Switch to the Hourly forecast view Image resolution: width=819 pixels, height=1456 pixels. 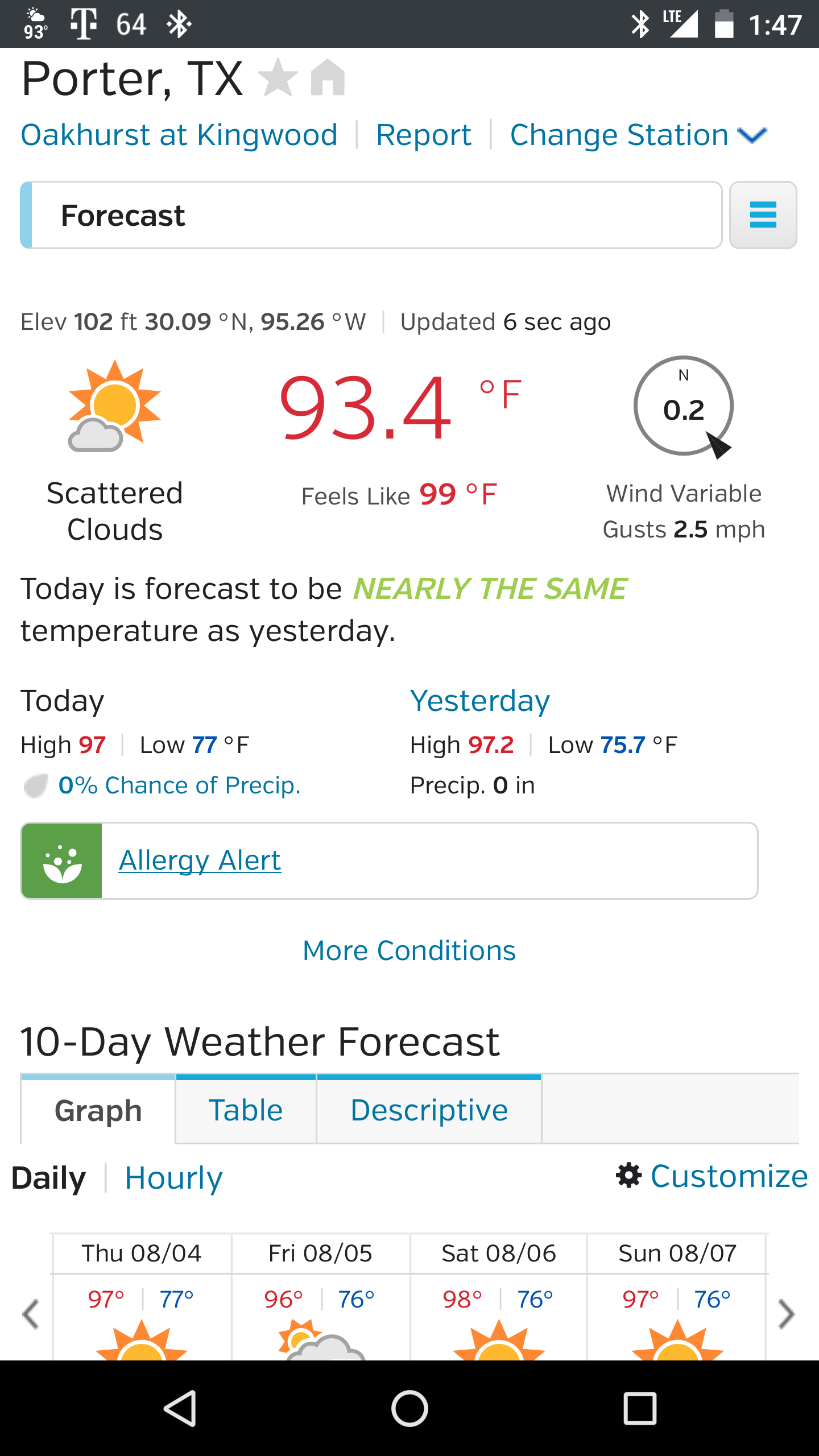click(173, 1178)
